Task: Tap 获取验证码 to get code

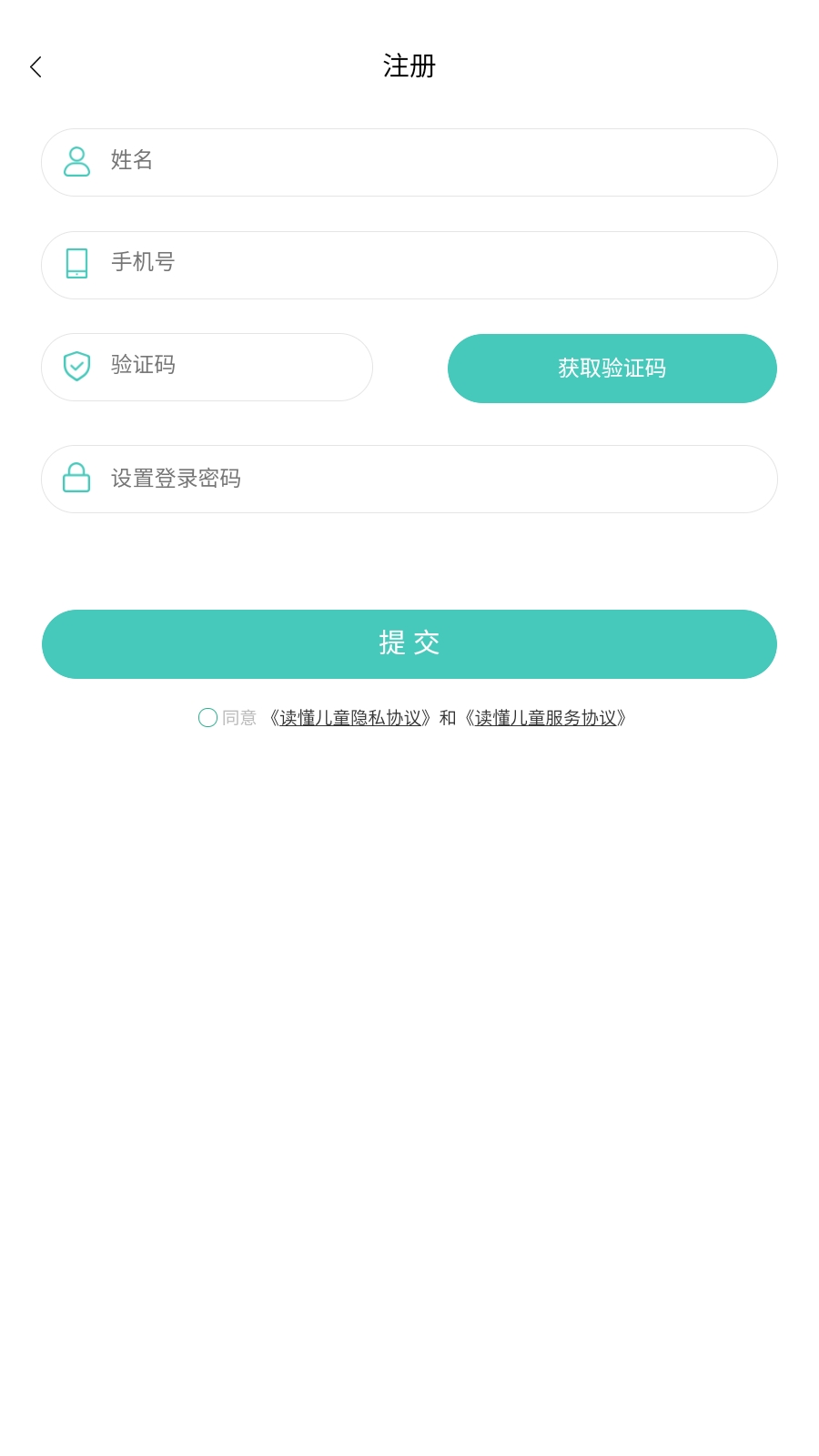Action: click(x=612, y=369)
